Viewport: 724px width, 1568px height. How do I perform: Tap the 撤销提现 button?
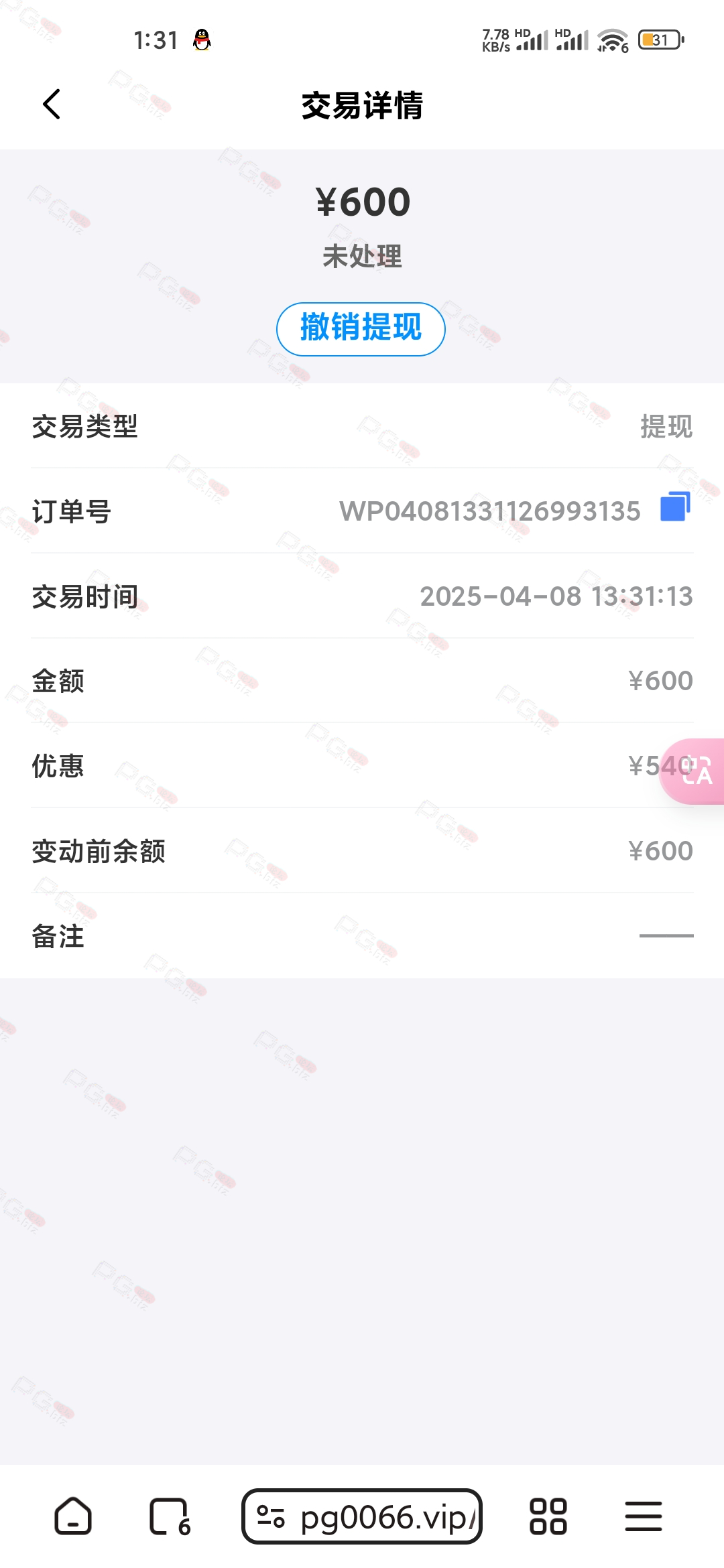(361, 329)
